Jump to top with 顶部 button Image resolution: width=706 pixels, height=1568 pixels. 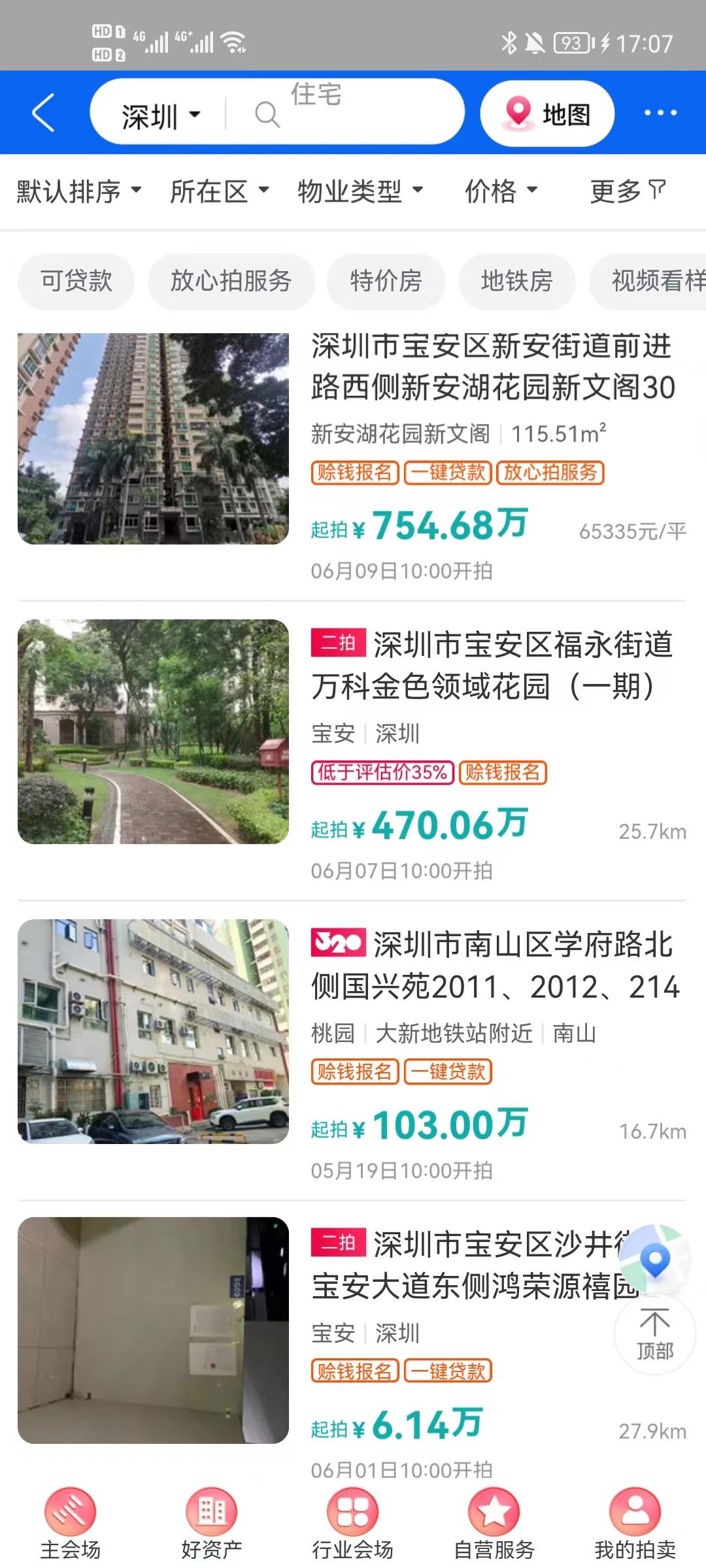pos(654,1333)
